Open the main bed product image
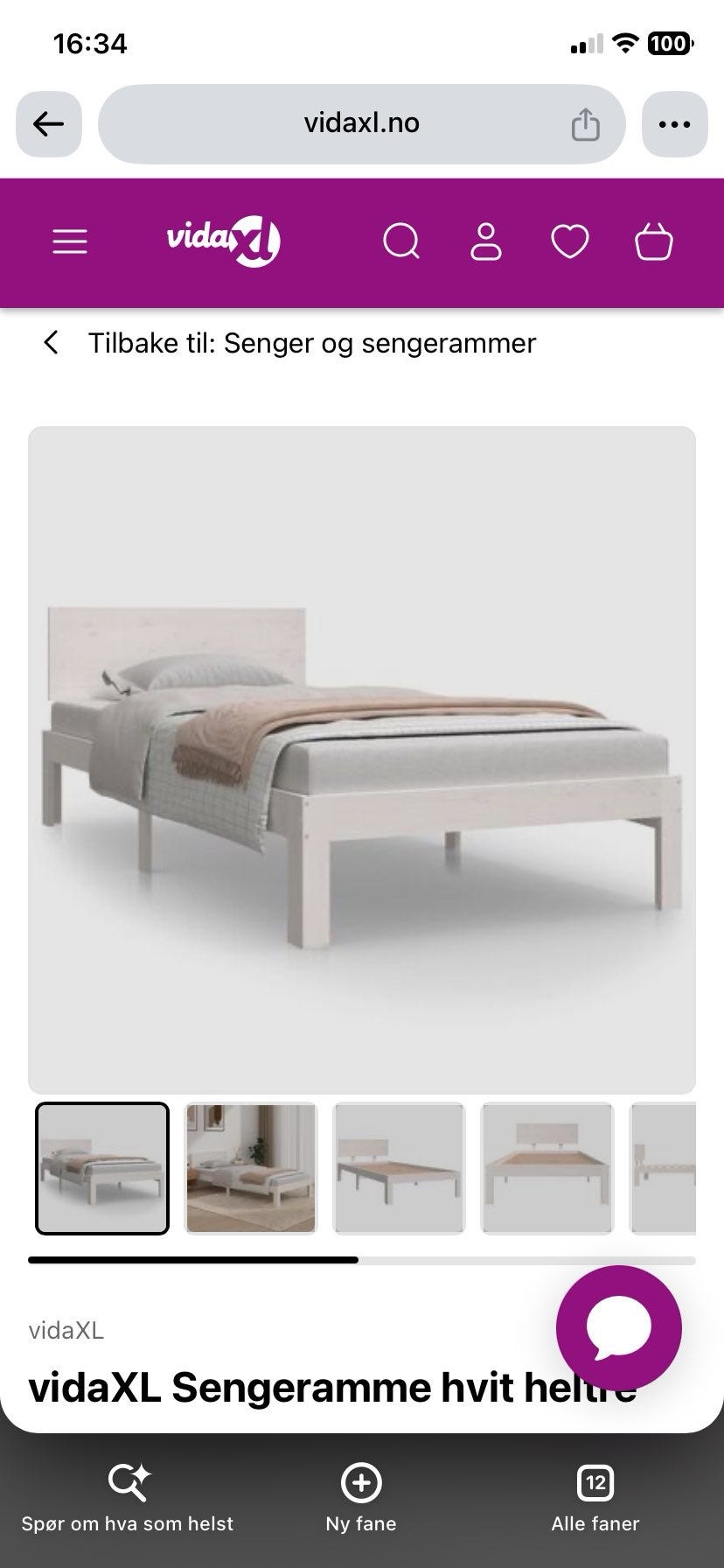The width and height of the screenshot is (724, 1568). click(x=362, y=759)
